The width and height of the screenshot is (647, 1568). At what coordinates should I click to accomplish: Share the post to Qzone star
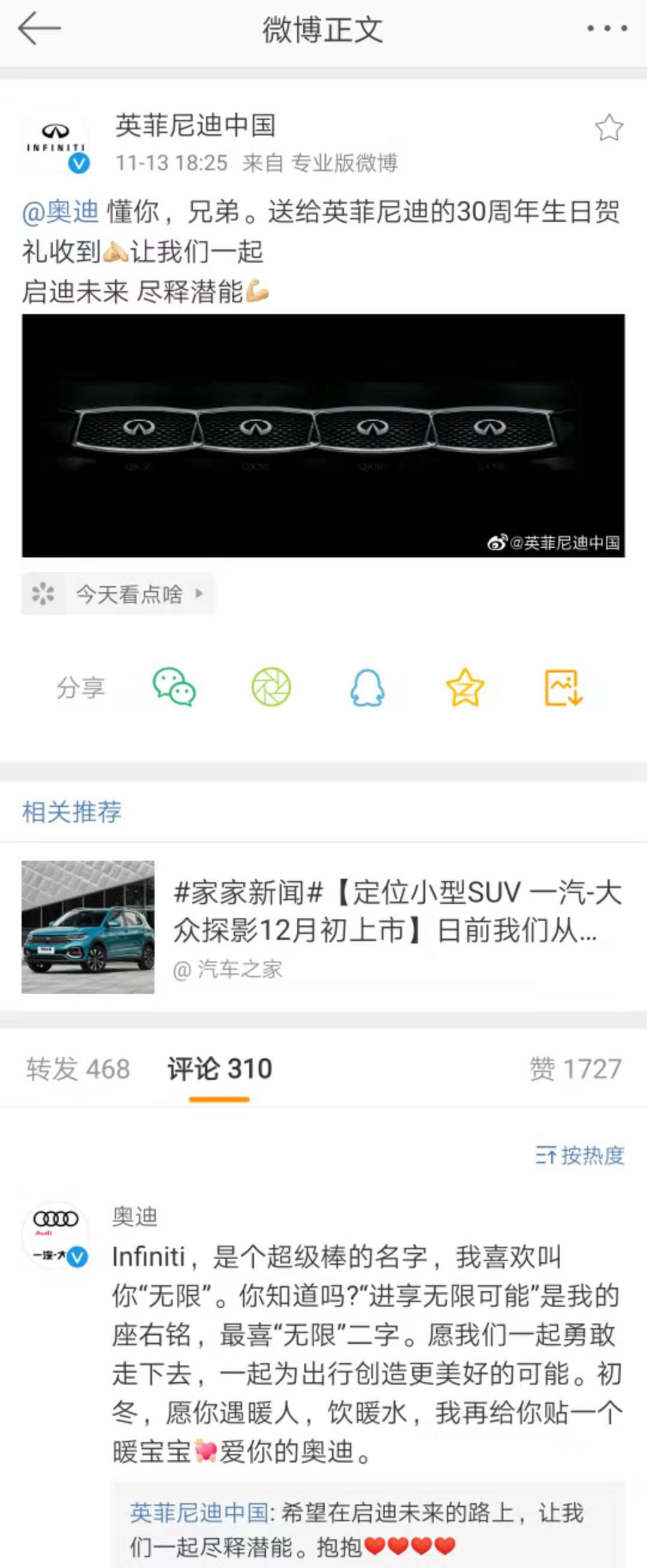pos(465,687)
